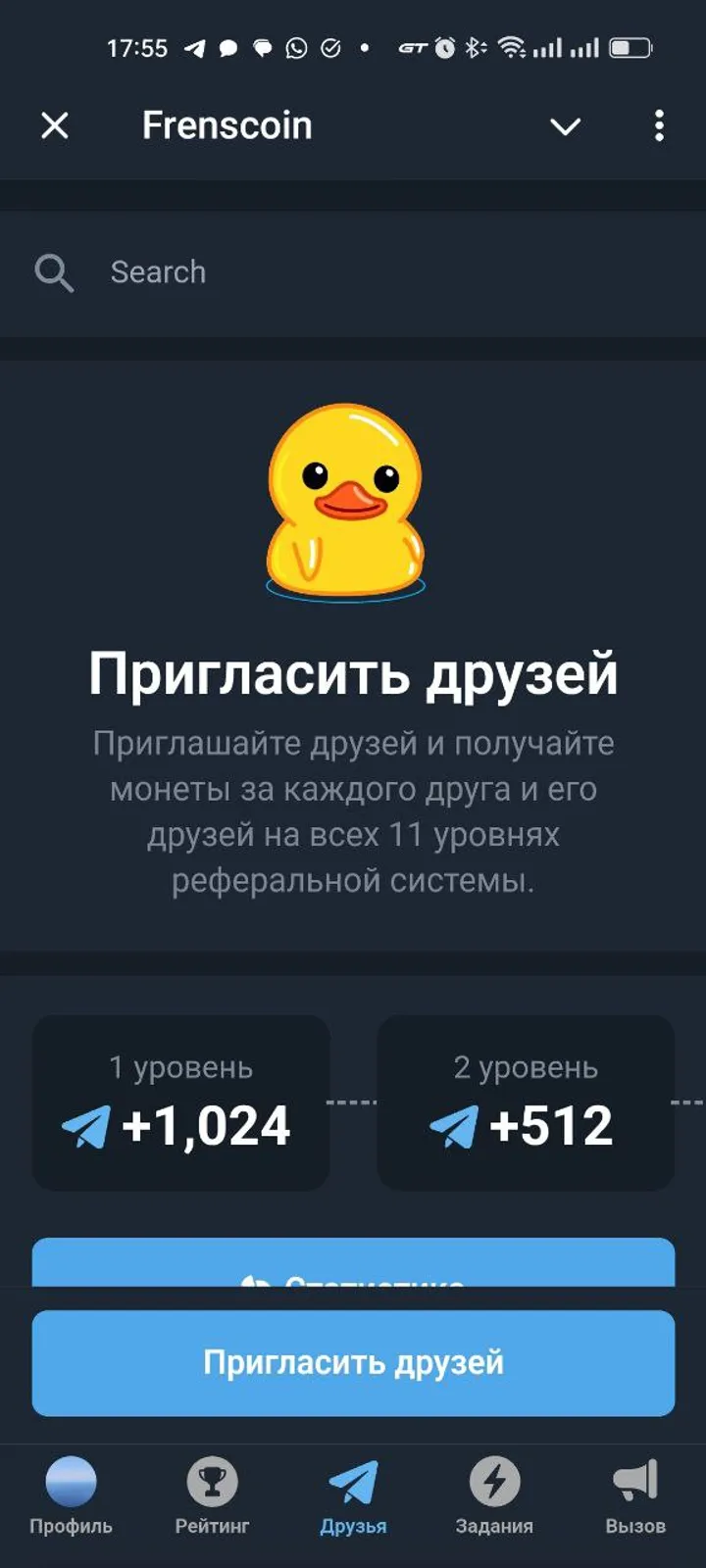
Task: Select the Рейтинг trophy icon
Action: [x=213, y=1480]
